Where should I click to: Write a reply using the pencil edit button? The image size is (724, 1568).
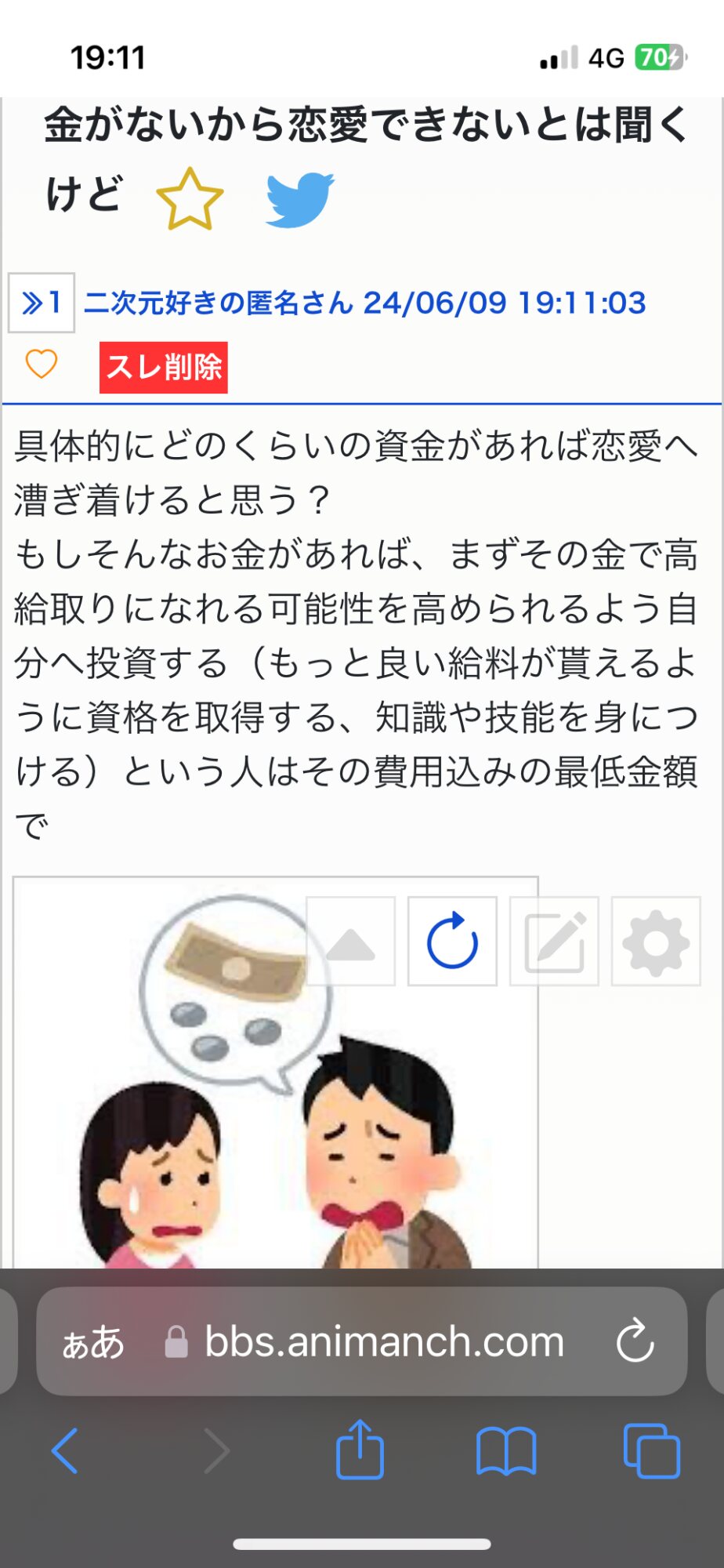(554, 942)
